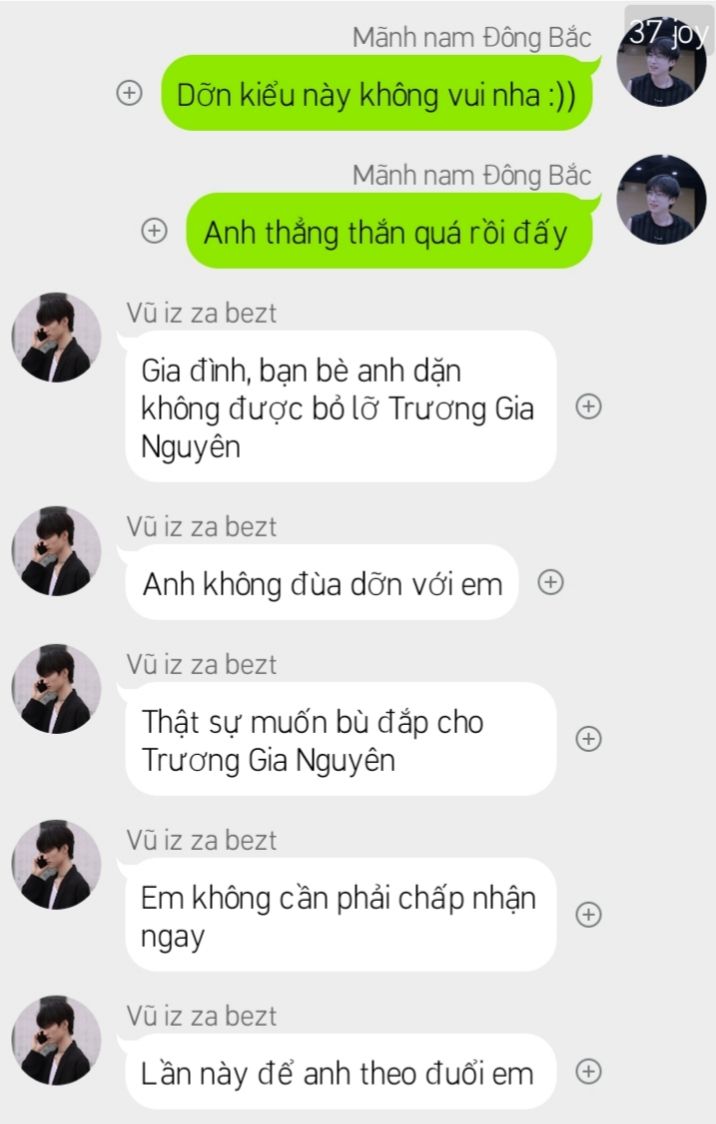
Task: View Vũ iz za bezt's avatar beside "Gia đình" message
Action: 56,338
